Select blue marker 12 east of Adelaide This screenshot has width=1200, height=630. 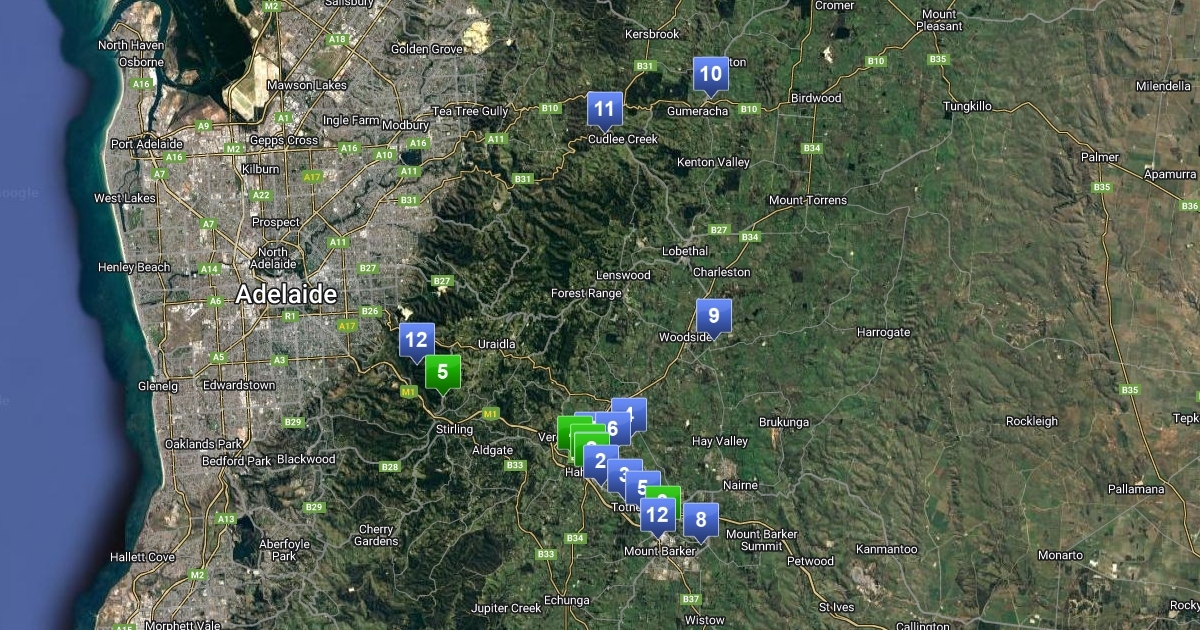click(416, 339)
